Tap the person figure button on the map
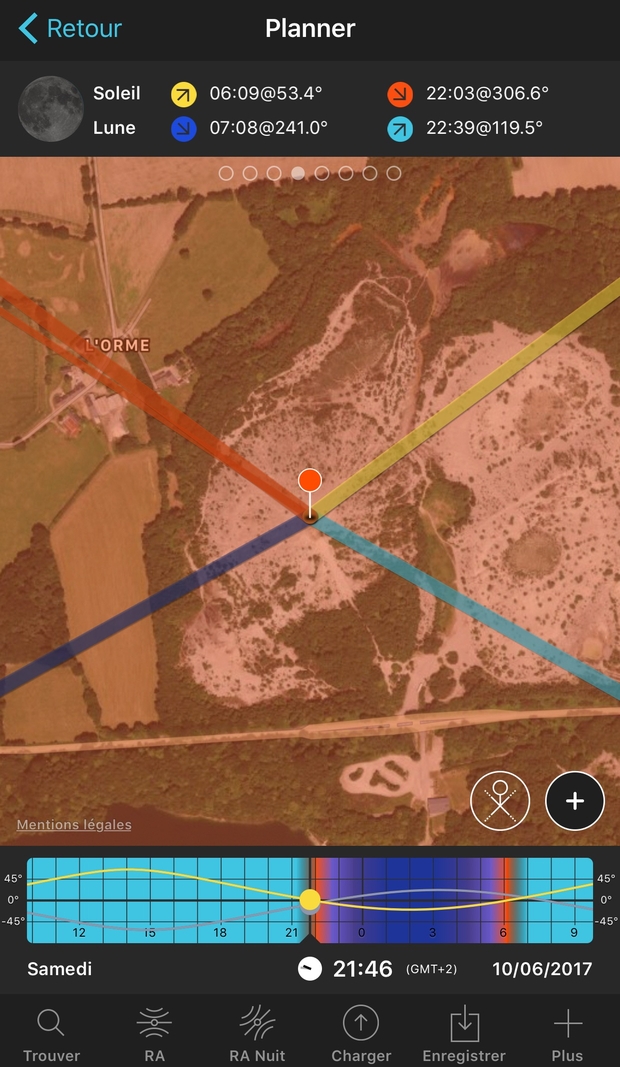Image resolution: width=620 pixels, height=1067 pixels. coord(500,801)
